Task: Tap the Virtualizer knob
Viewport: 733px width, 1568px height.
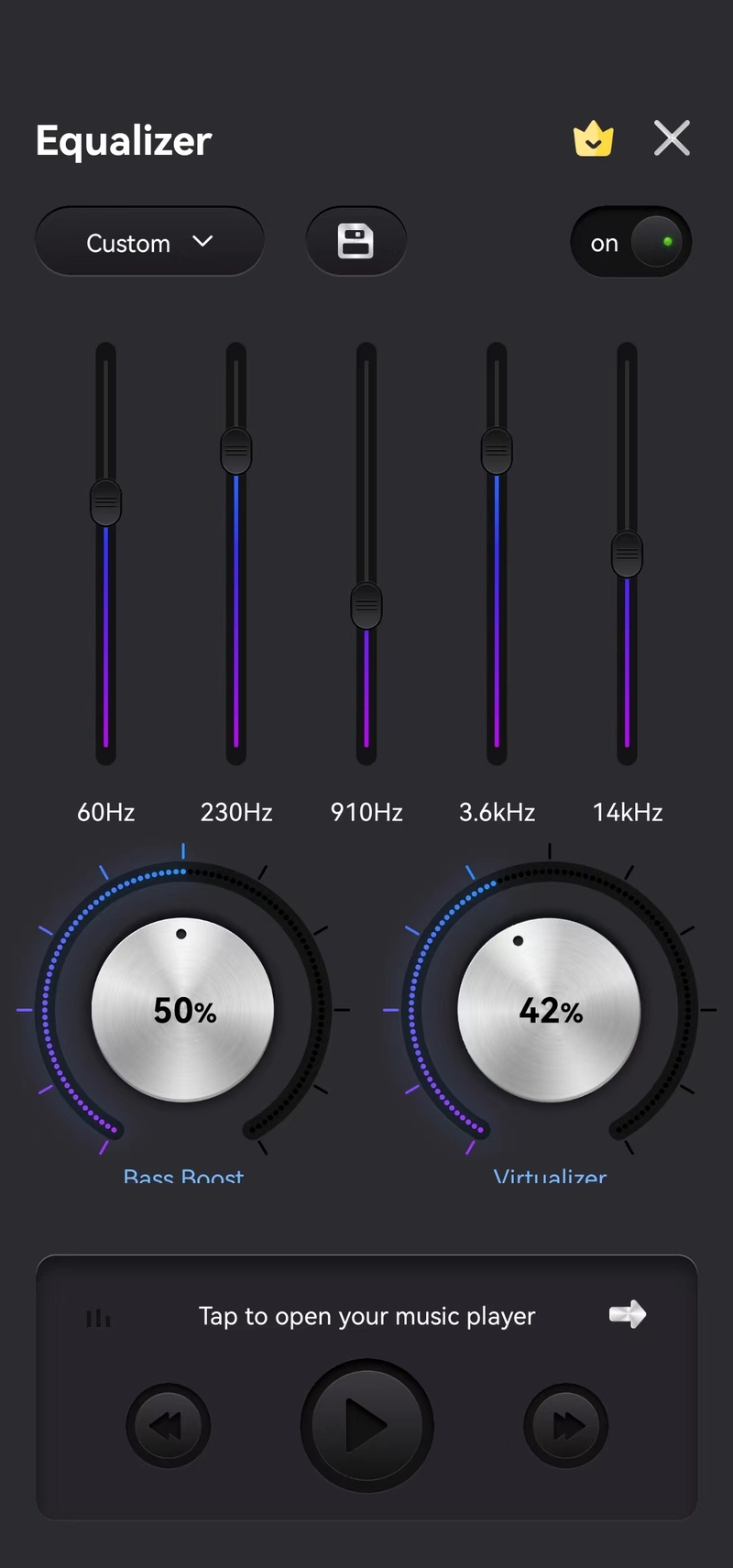Action: [549, 1010]
